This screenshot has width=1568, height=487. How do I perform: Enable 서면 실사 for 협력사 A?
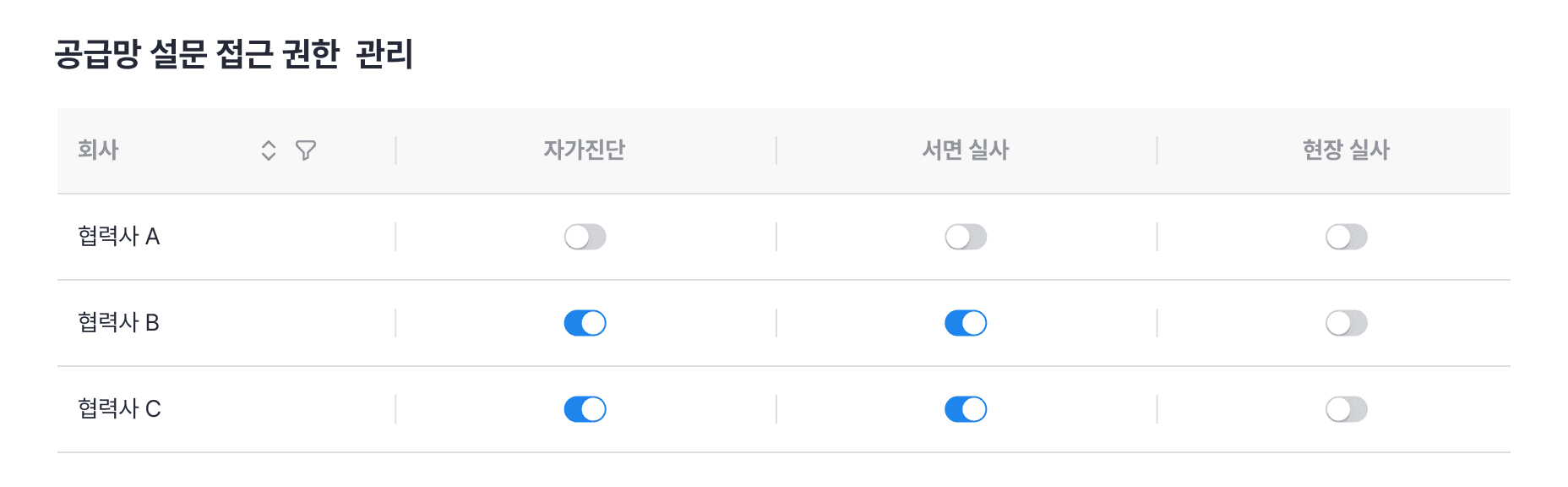966,237
